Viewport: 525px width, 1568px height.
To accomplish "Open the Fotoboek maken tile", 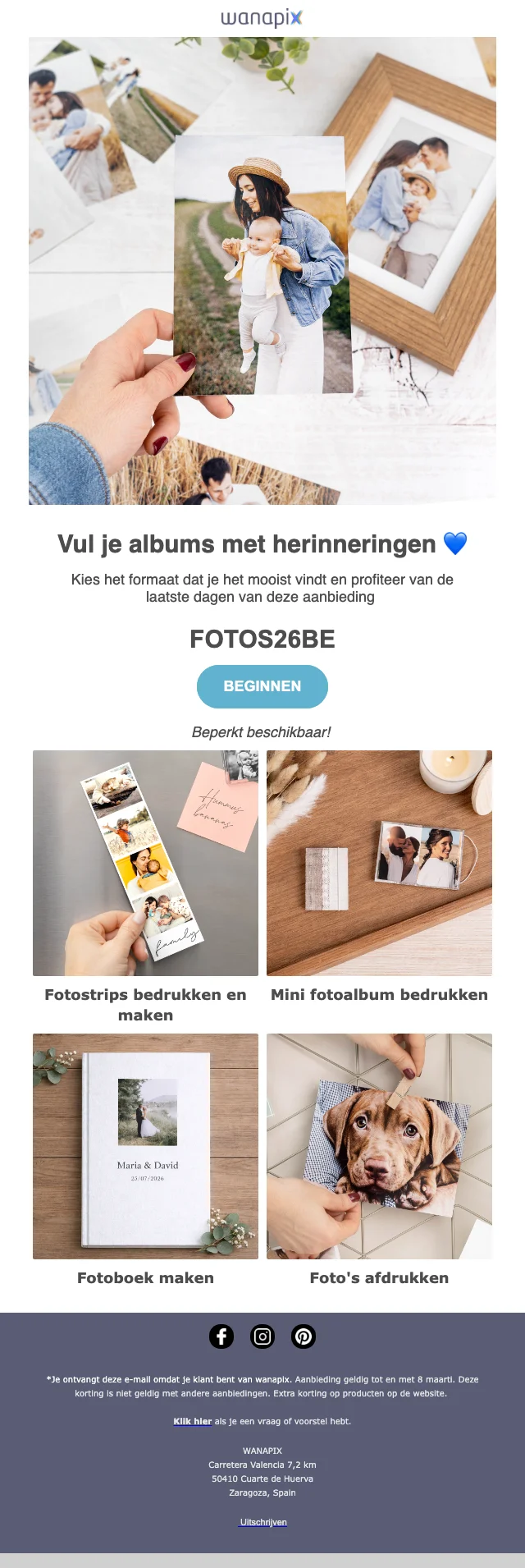I will 145,1146.
